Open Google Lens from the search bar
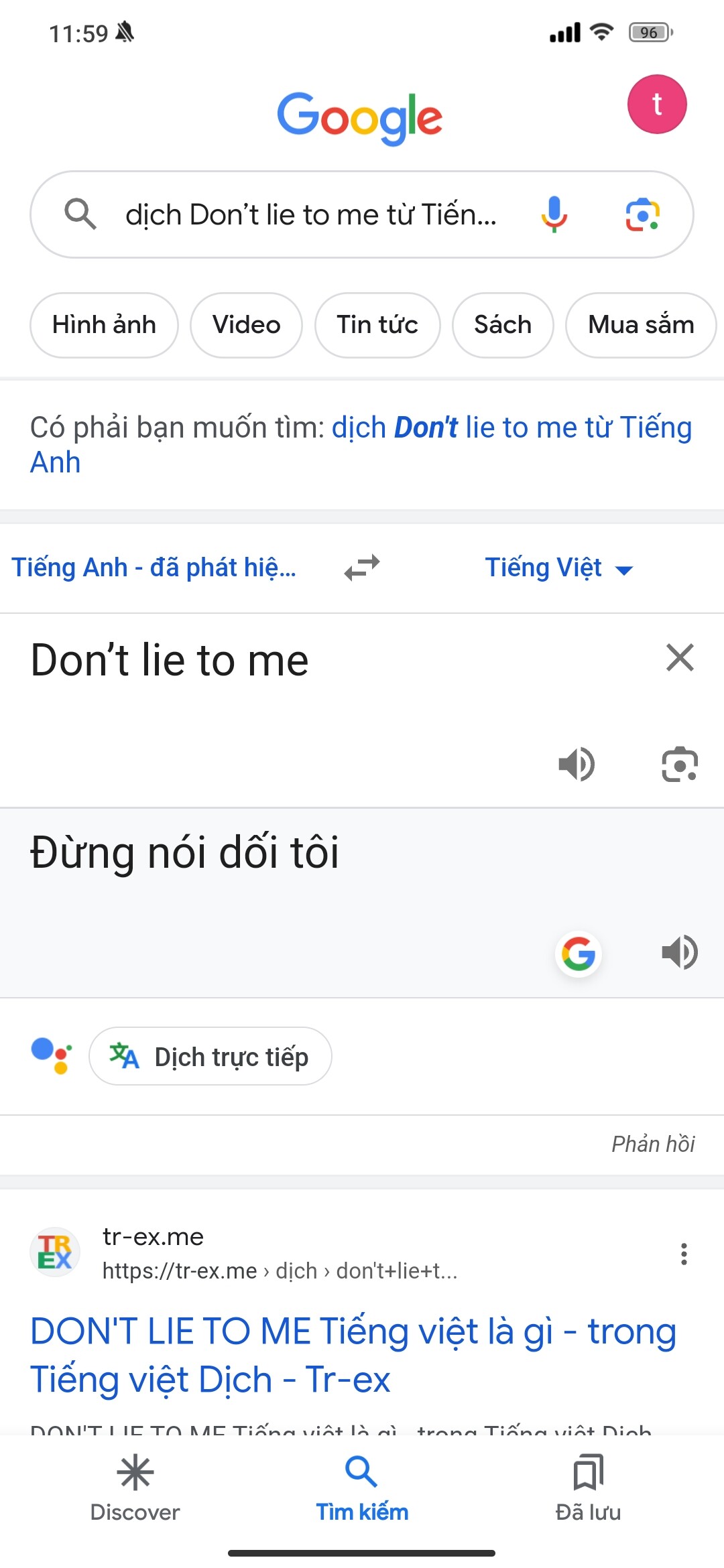The image size is (724, 1568). point(642,214)
